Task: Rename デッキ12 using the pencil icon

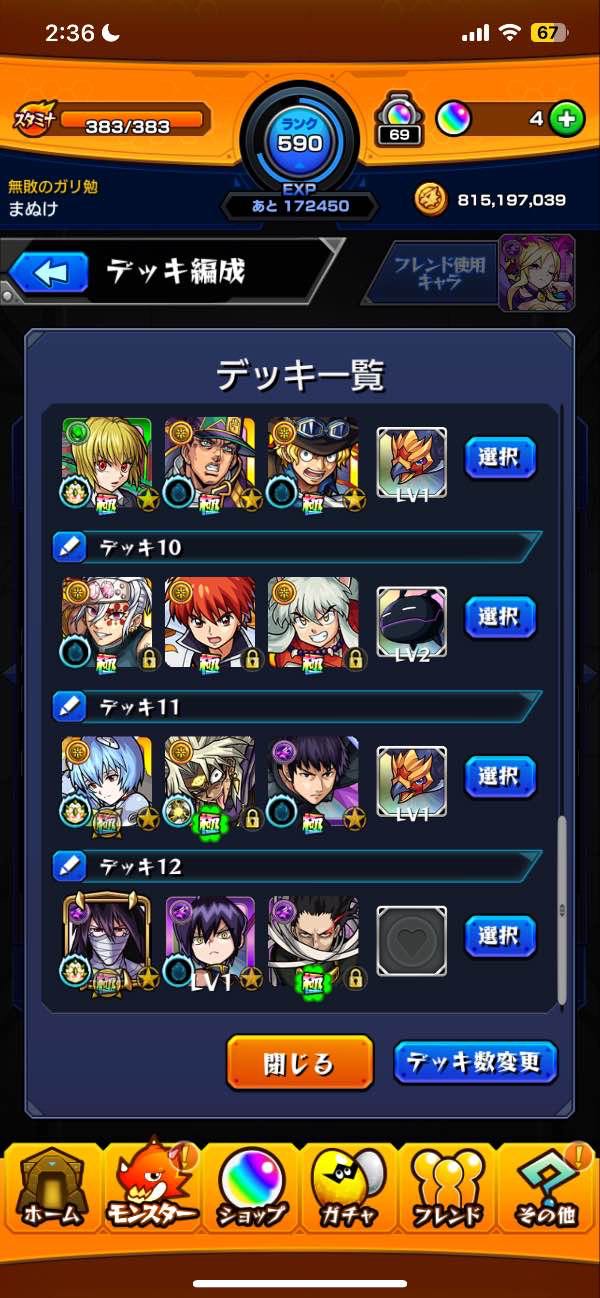Action: 68,866
